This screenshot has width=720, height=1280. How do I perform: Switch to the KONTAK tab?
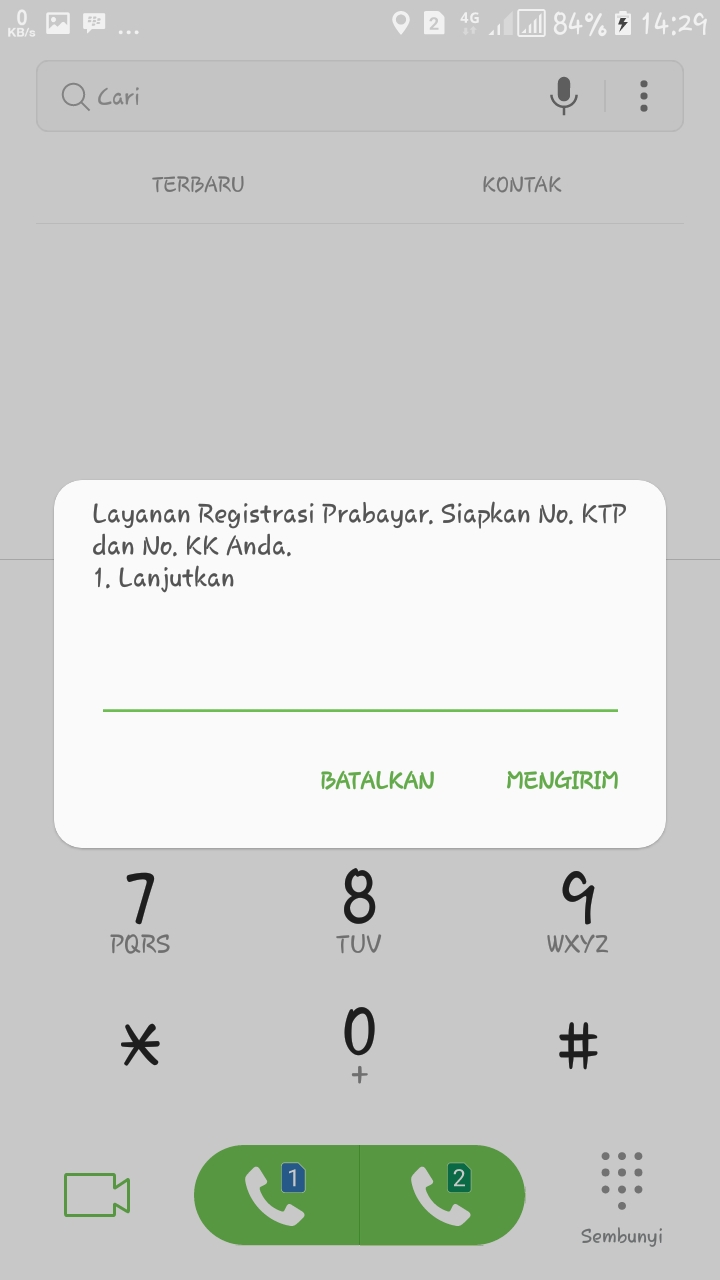pos(521,184)
